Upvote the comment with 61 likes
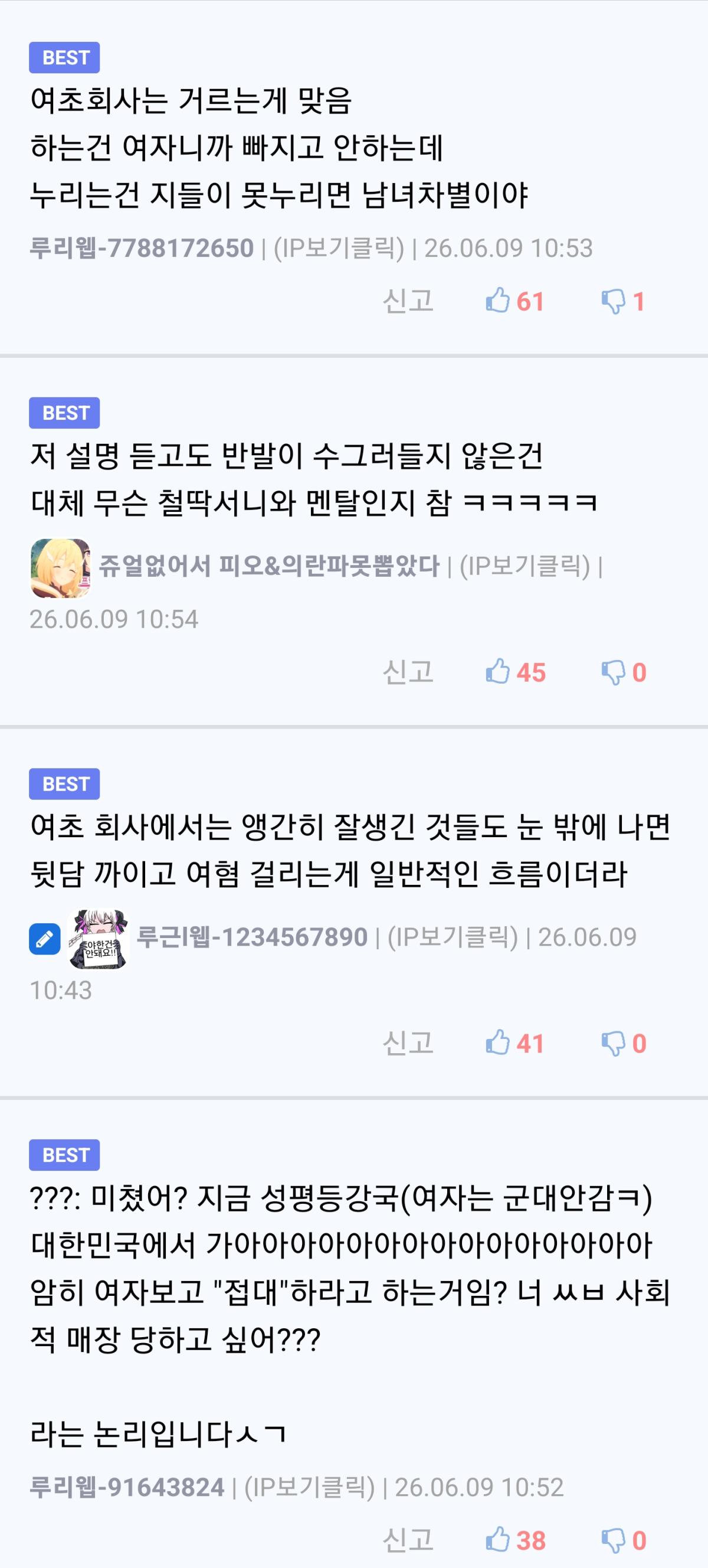 click(x=514, y=300)
